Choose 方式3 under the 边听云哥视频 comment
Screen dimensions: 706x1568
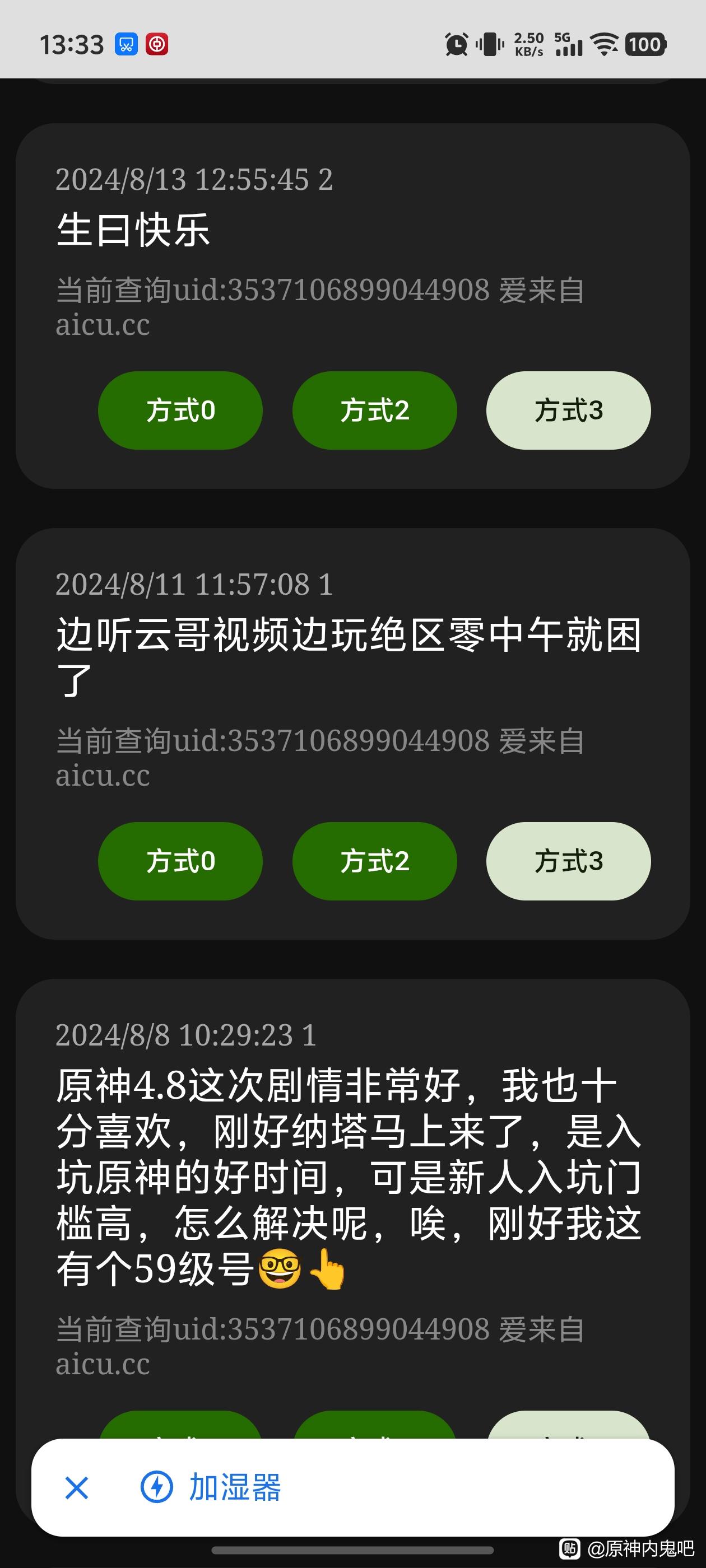pyautogui.click(x=568, y=861)
